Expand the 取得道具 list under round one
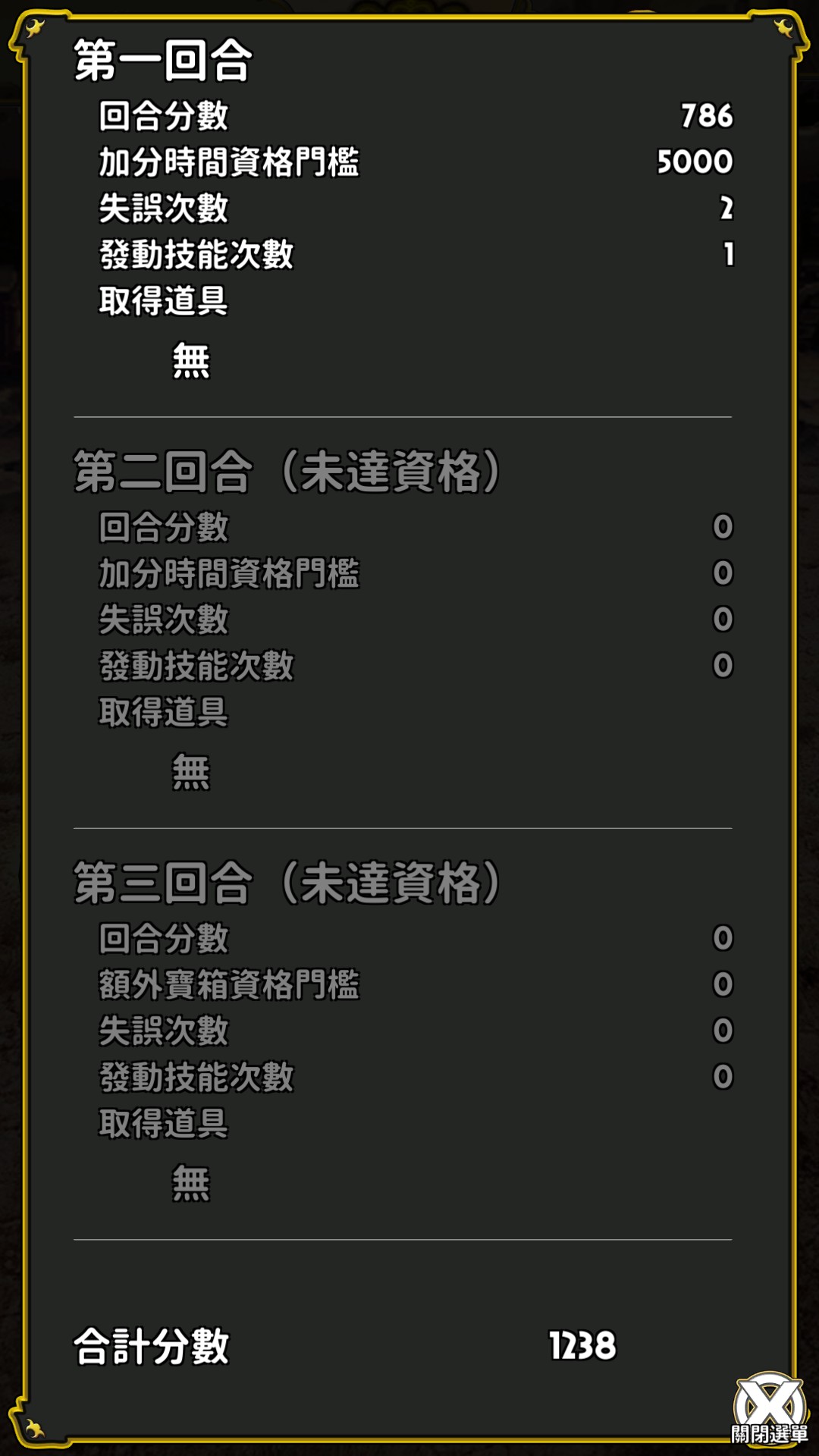The width and height of the screenshot is (819, 1456). [162, 302]
